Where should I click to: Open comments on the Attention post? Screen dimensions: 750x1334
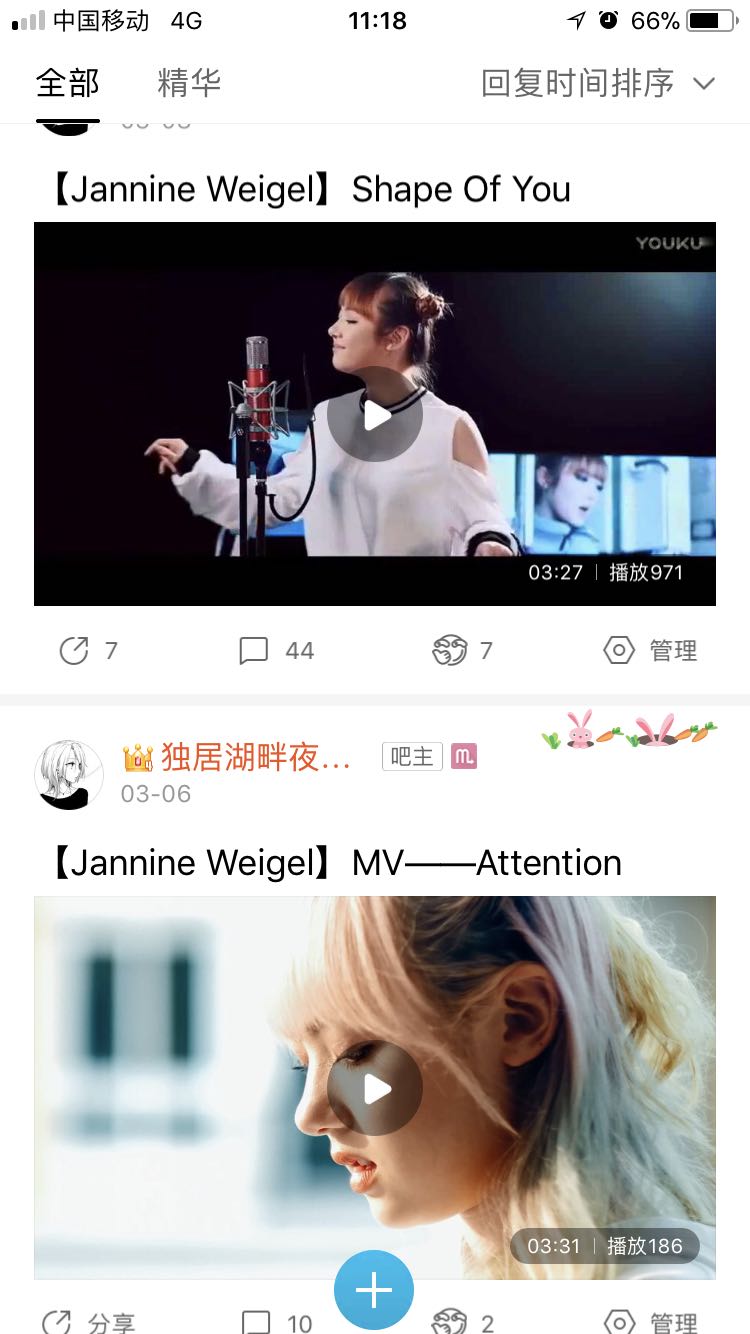[277, 1322]
